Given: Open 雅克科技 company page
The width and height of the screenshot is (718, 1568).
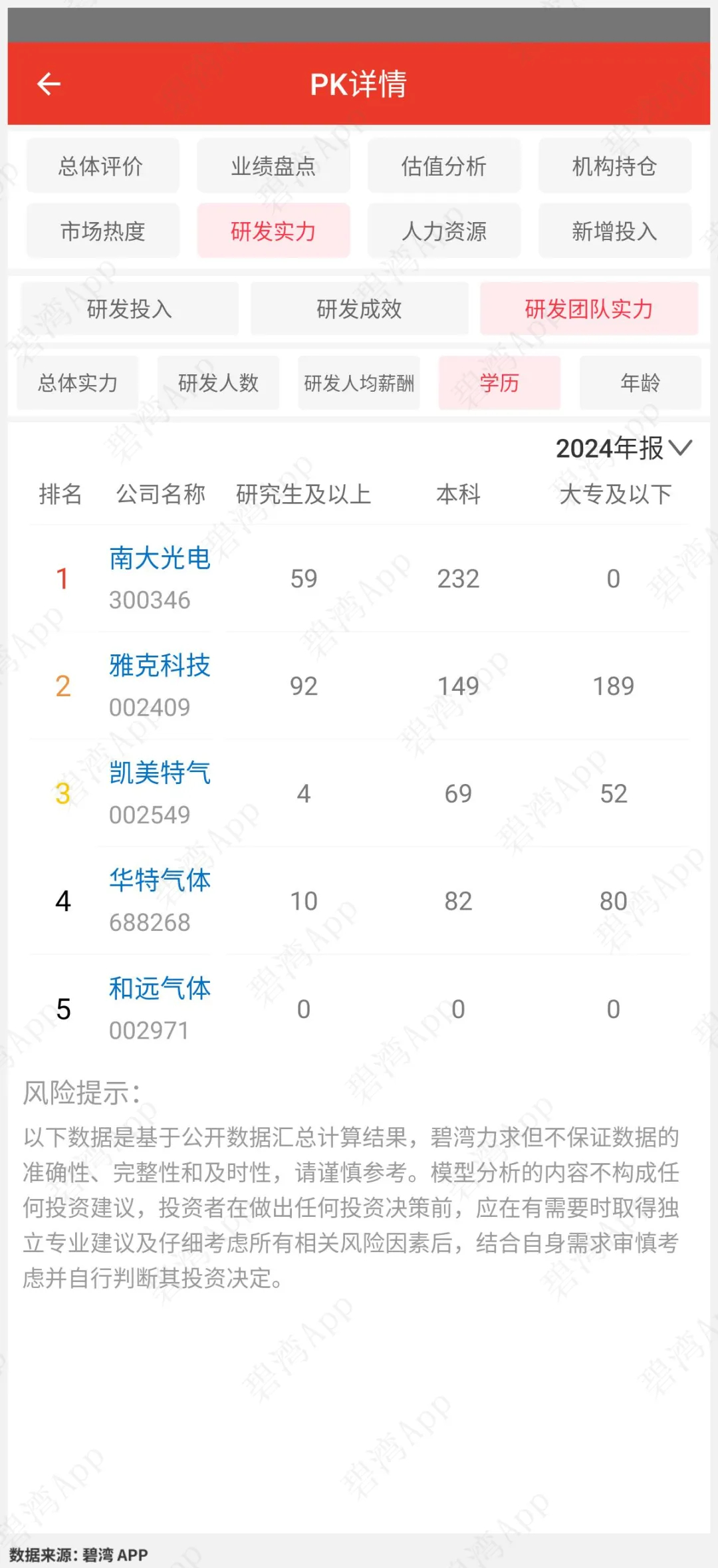Looking at the screenshot, I should coord(160,666).
